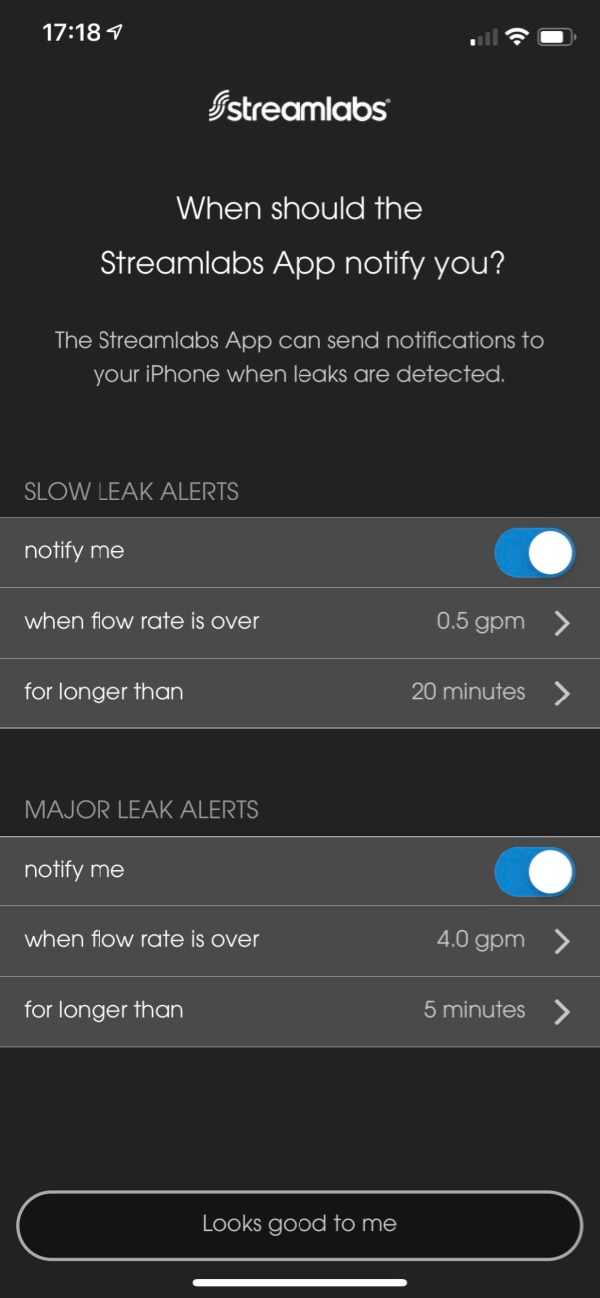Confirm settings with Looks good to me
Viewport: 600px width, 1298px height.
coord(300,1224)
